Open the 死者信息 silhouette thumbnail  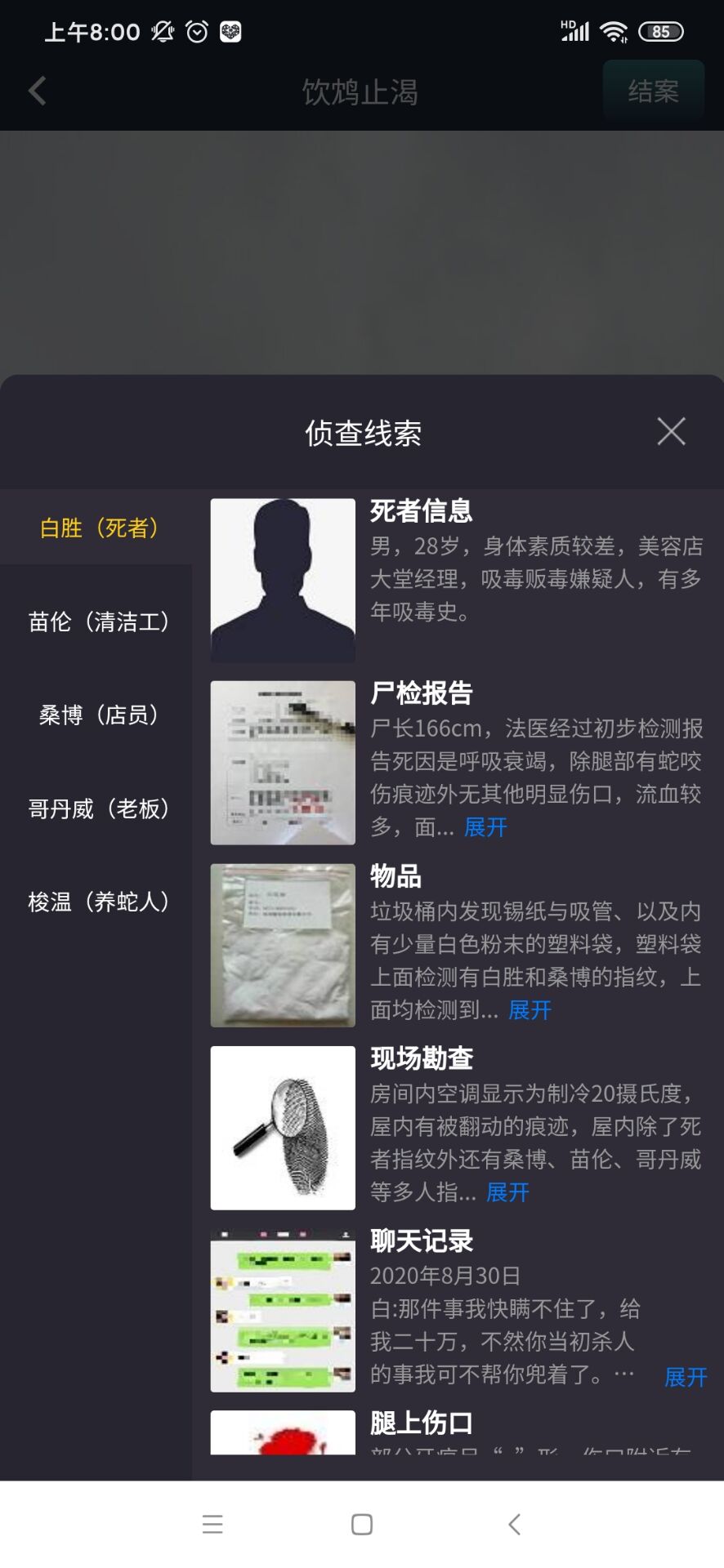[x=283, y=578]
